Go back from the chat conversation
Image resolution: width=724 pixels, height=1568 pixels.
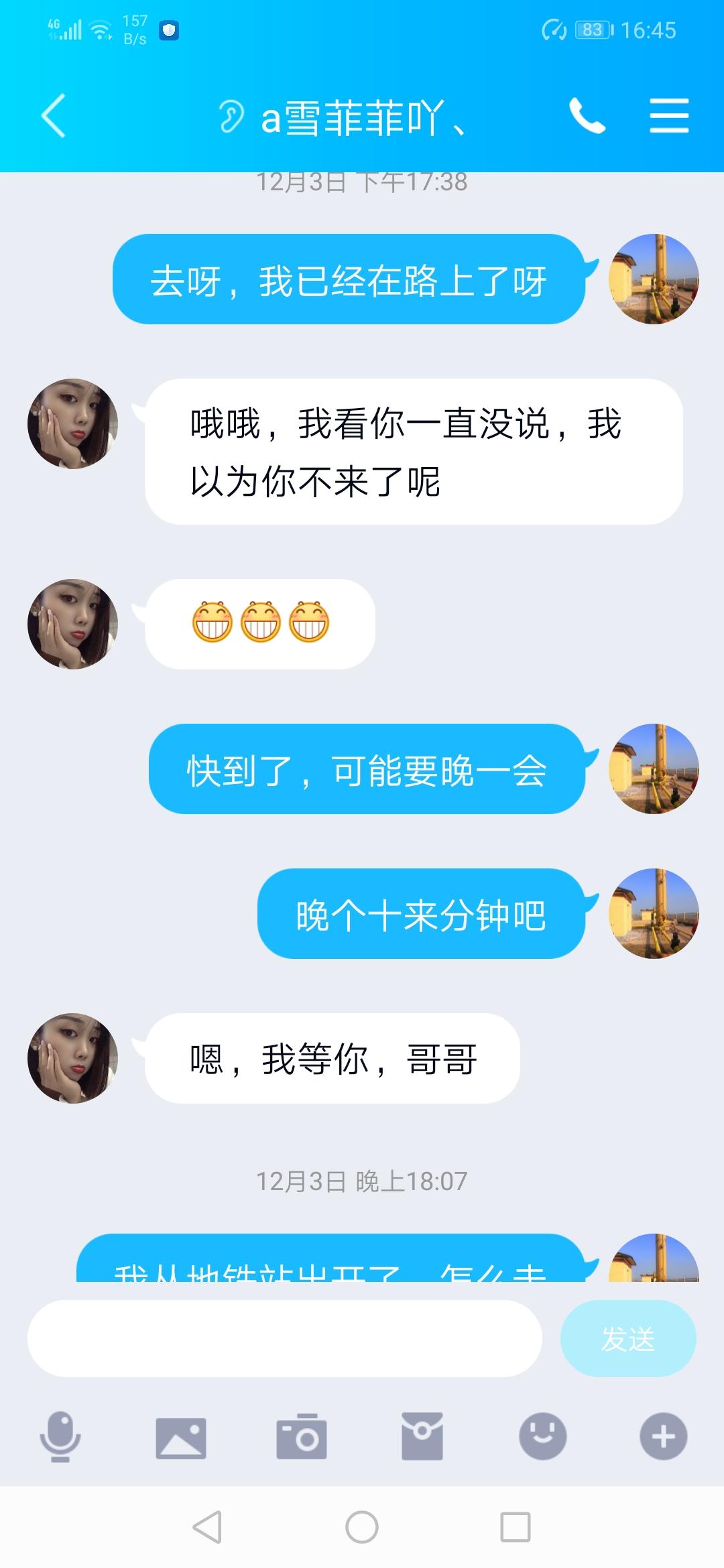[x=54, y=116]
